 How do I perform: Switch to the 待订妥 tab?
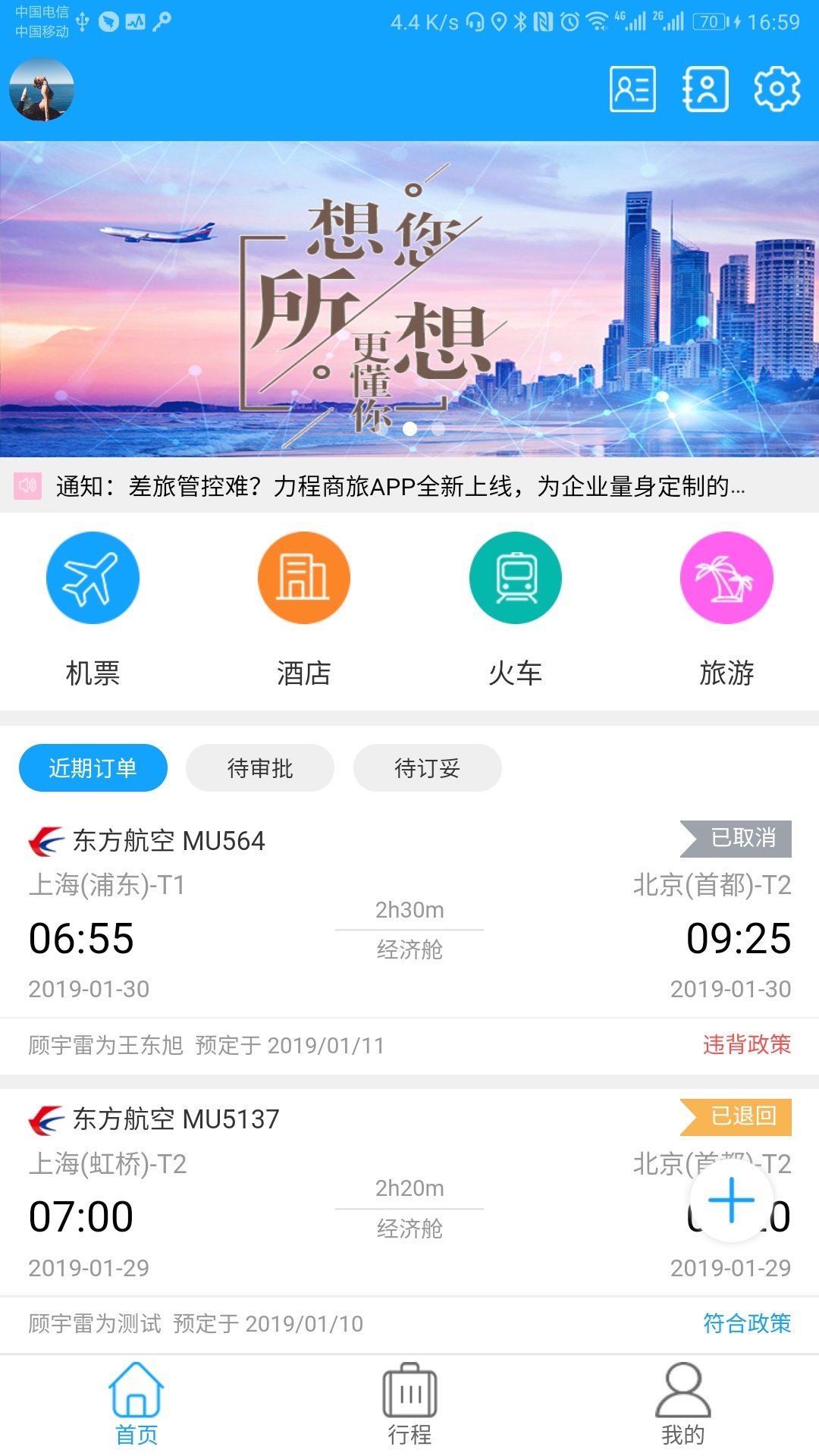[427, 767]
